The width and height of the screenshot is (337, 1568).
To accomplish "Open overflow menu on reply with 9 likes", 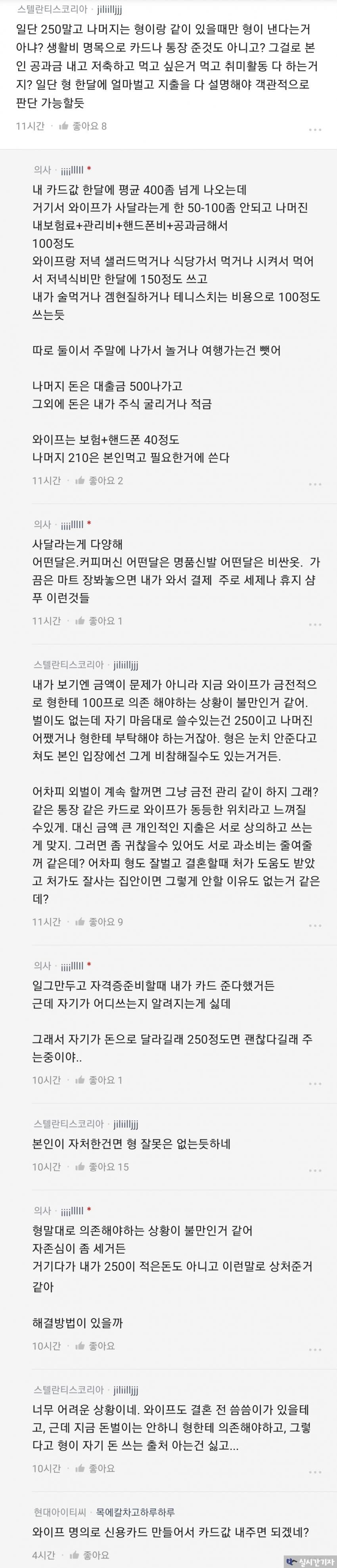I will (314, 925).
